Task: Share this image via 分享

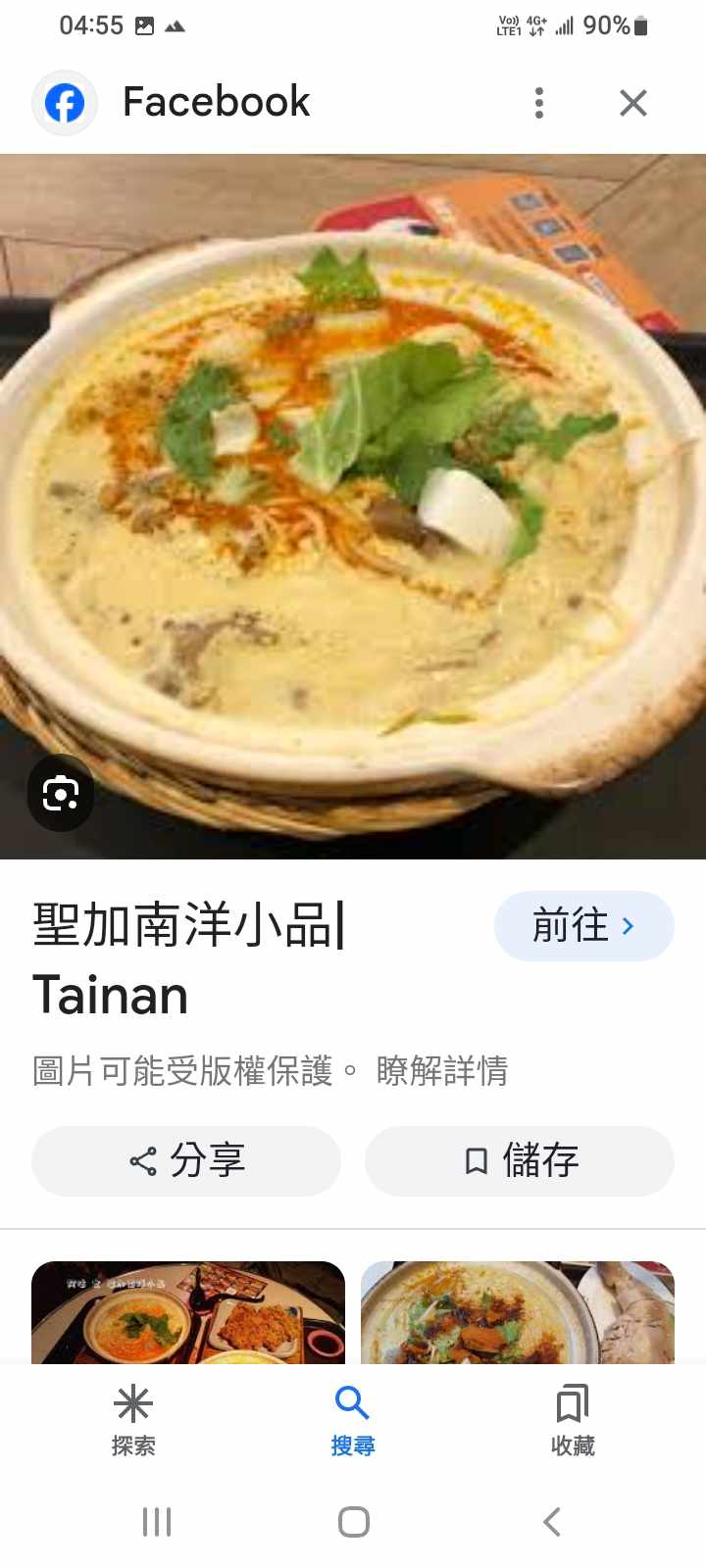Action: [x=186, y=1161]
